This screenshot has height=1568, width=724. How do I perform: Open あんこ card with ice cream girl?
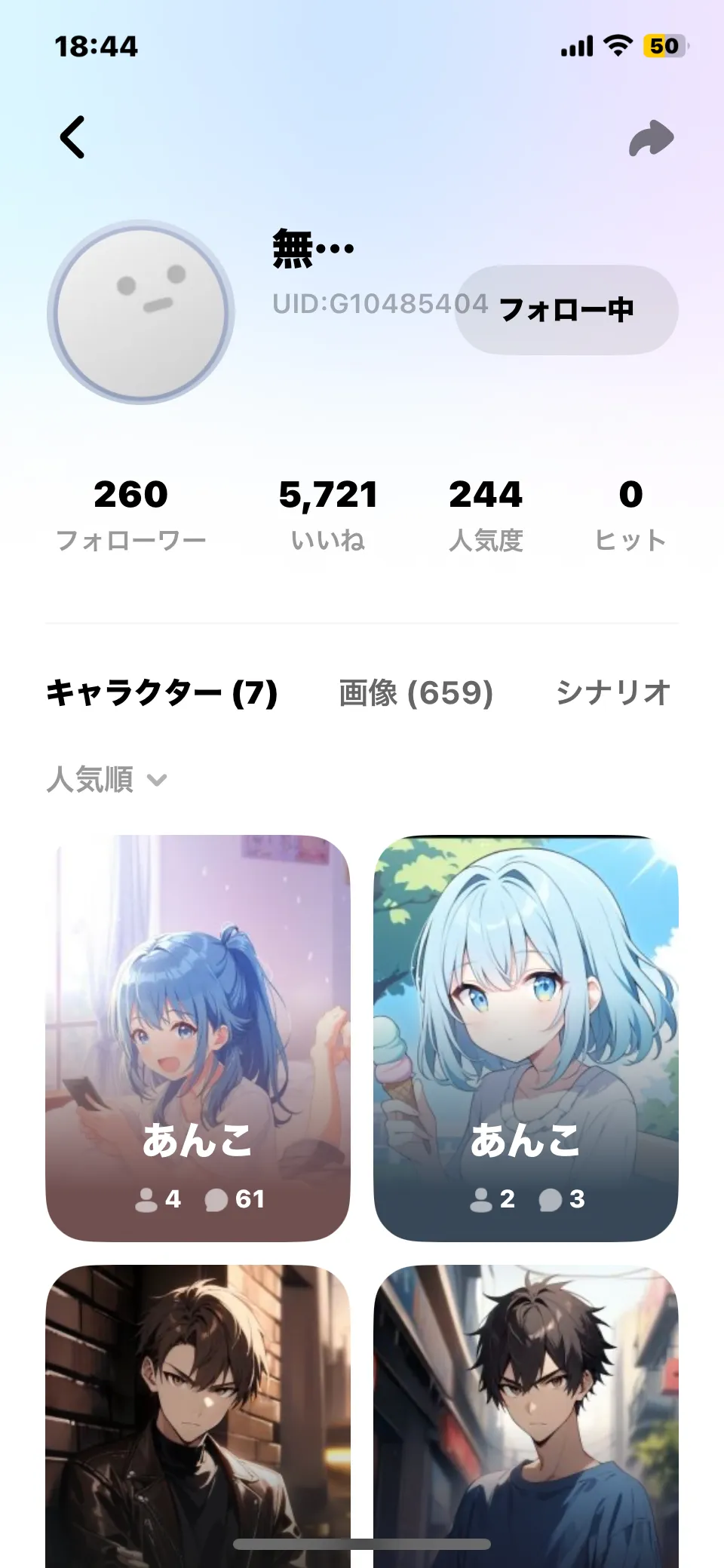526,1038
